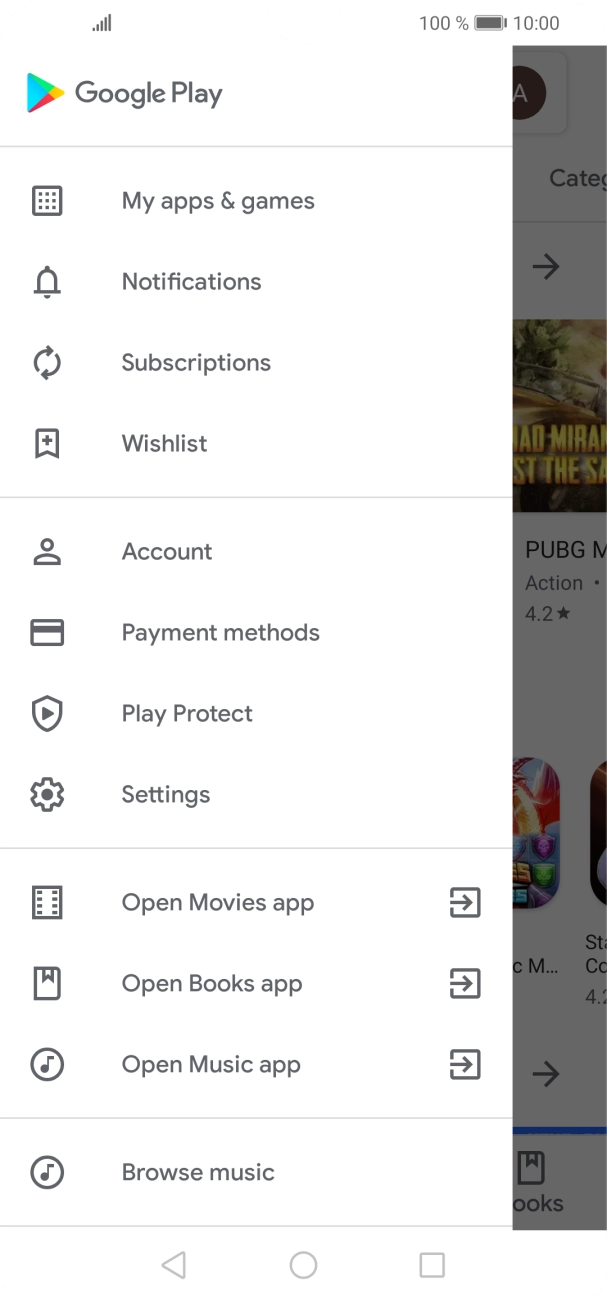Open Account in the drawer
Viewport: 607px width, 1300px height.
pyautogui.click(x=256, y=552)
